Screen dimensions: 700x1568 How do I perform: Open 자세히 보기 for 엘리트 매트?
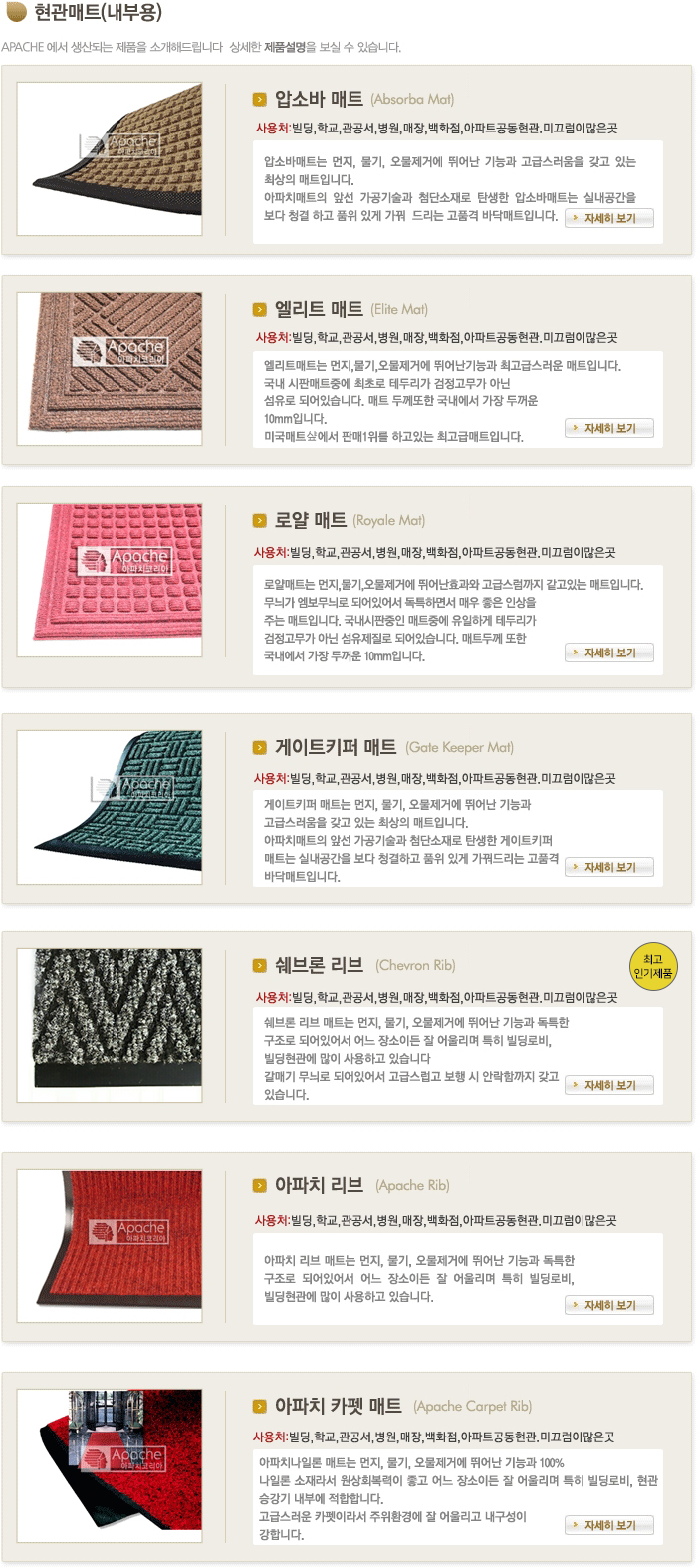coord(608,428)
